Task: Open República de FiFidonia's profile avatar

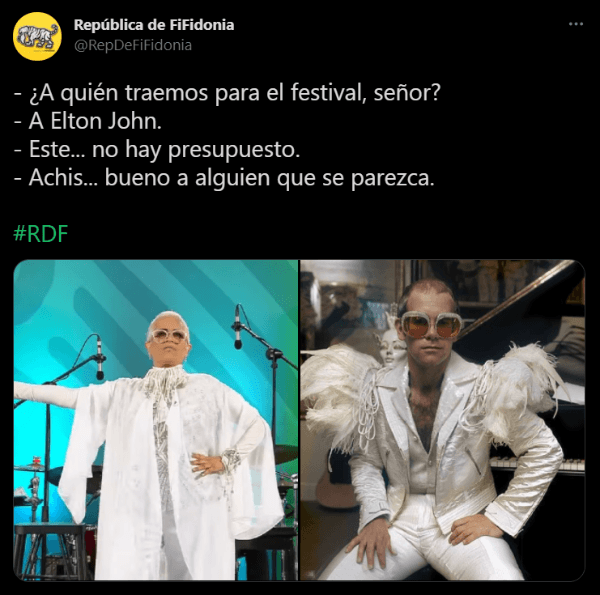Action: [37, 36]
